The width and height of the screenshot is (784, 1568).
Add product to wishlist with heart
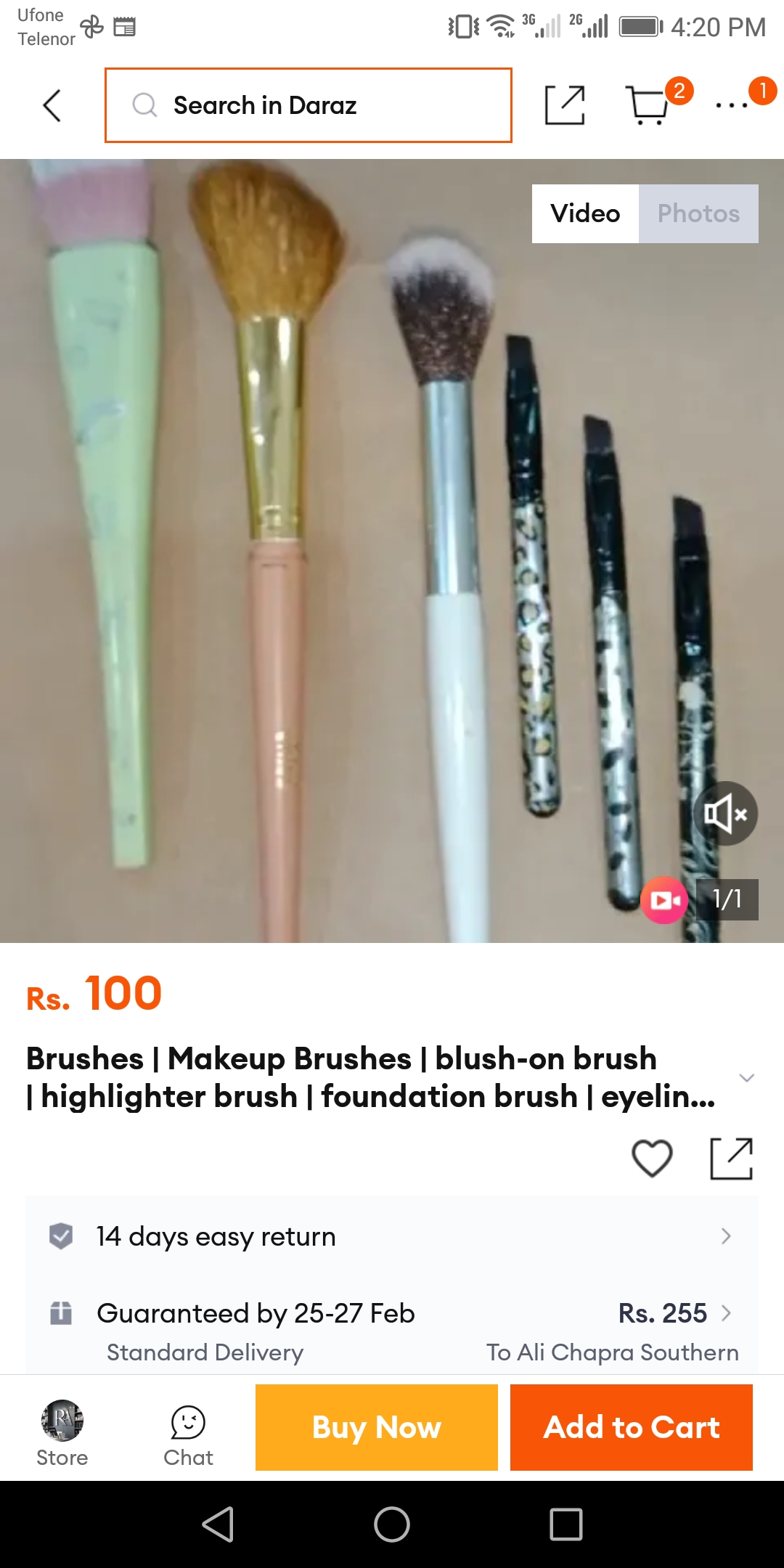pos(652,1158)
